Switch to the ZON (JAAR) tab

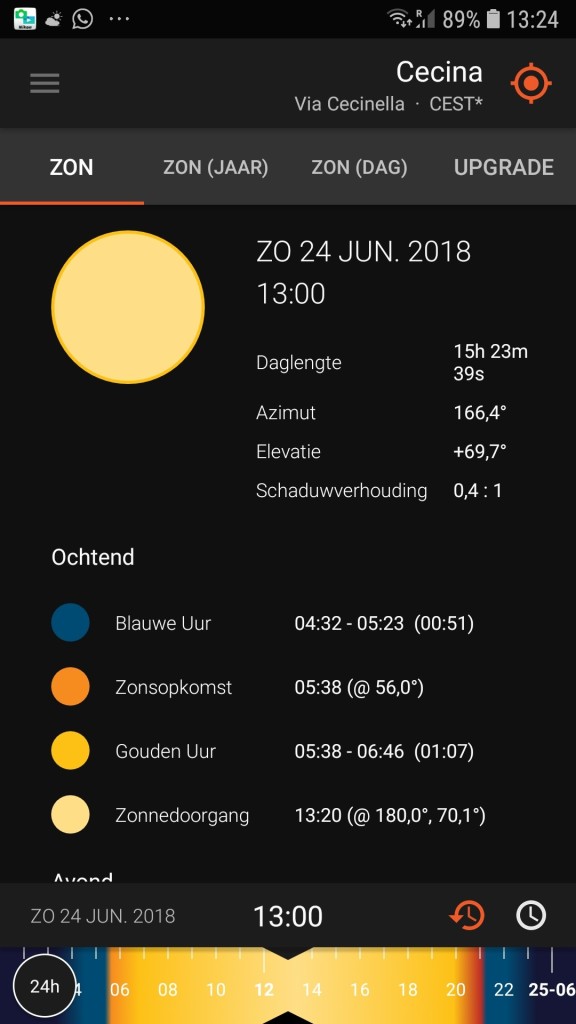[216, 167]
